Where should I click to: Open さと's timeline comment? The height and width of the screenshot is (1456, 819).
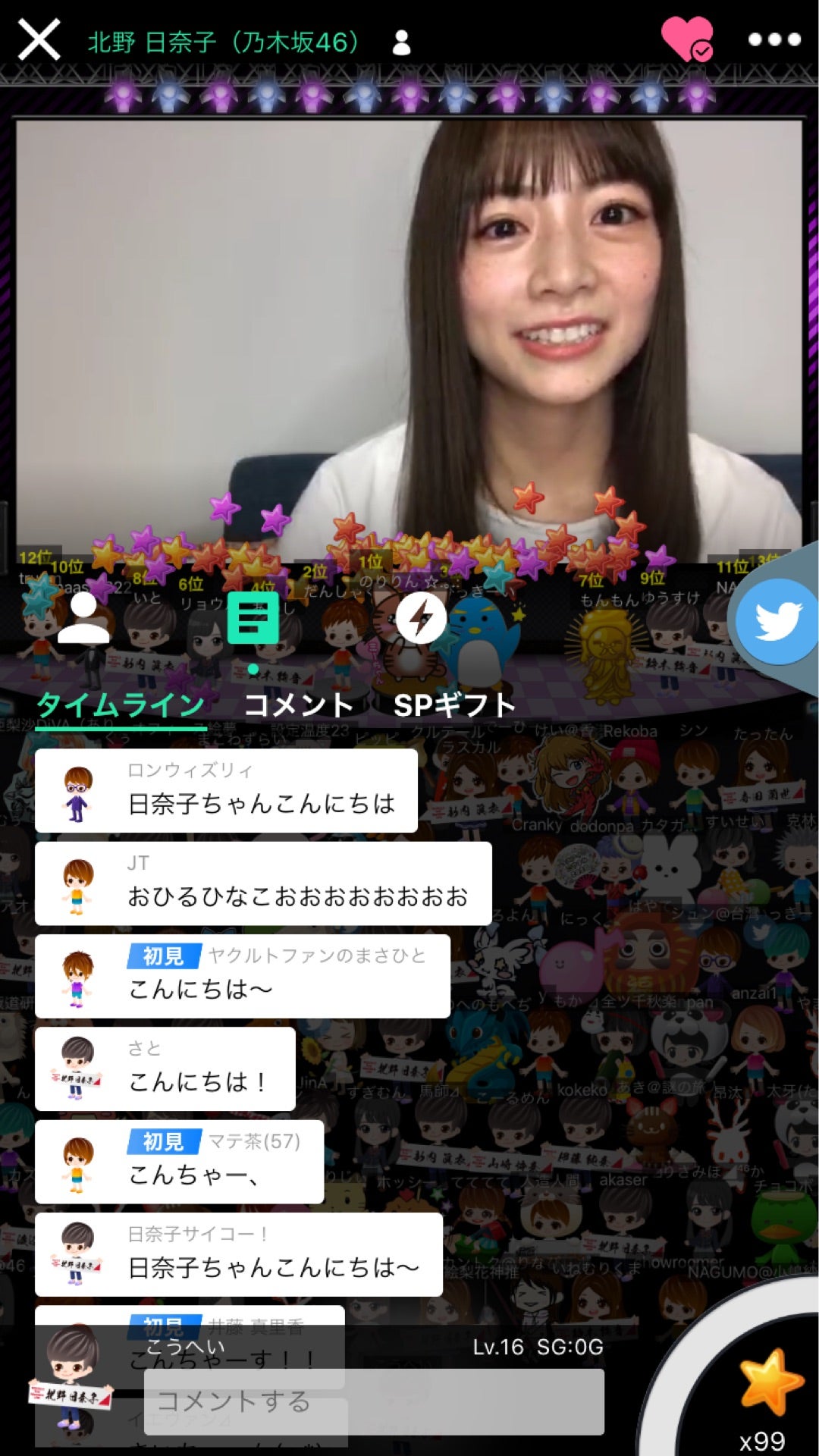(165, 1068)
